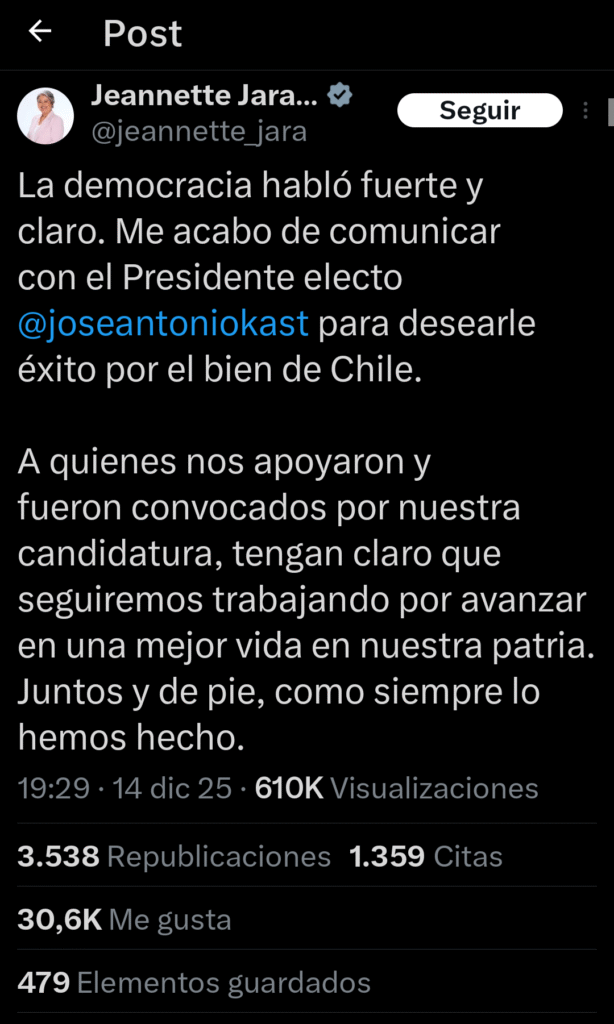The width and height of the screenshot is (614, 1024).
Task: Tap the Seguir button
Action: (x=480, y=111)
